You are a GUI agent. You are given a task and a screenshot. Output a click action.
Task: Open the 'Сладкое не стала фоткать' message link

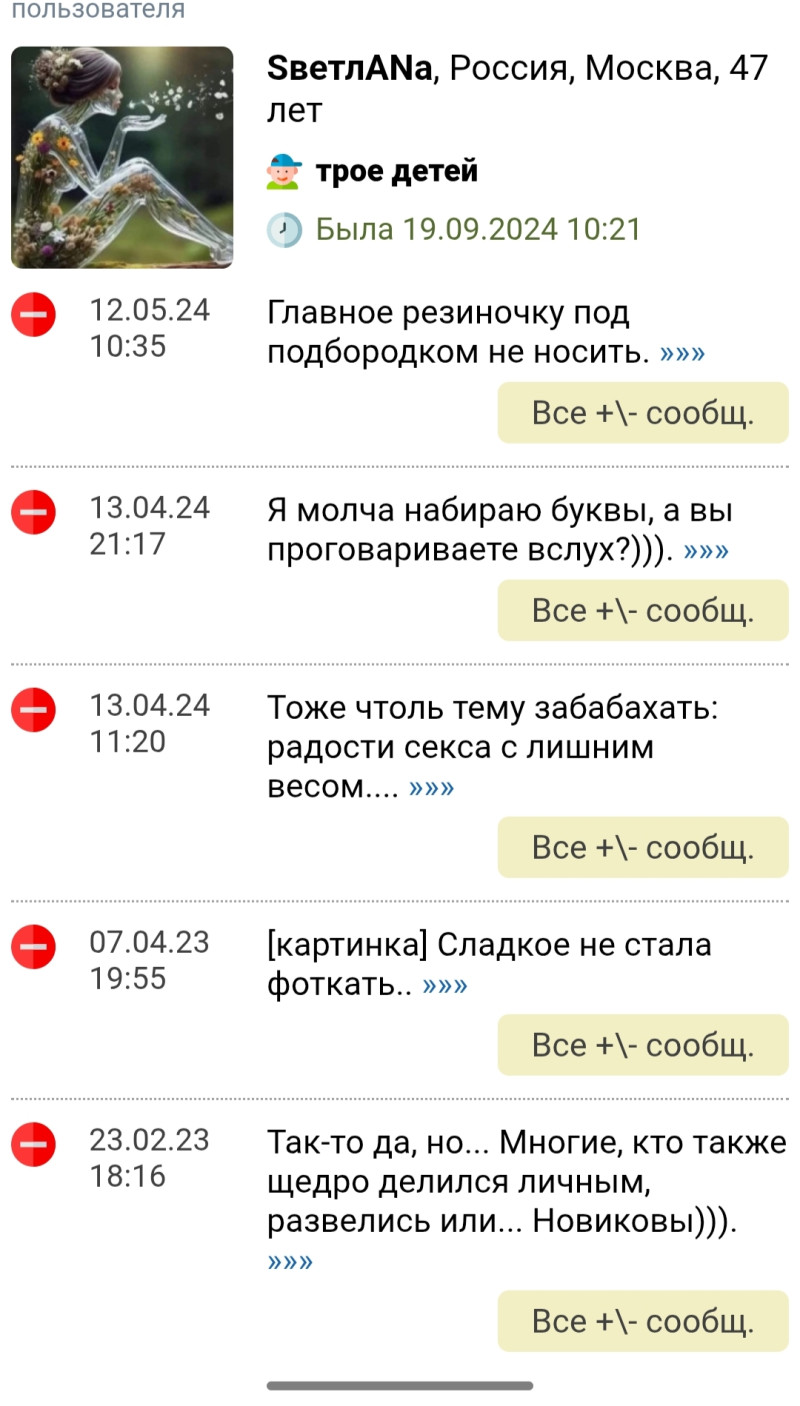445,986
